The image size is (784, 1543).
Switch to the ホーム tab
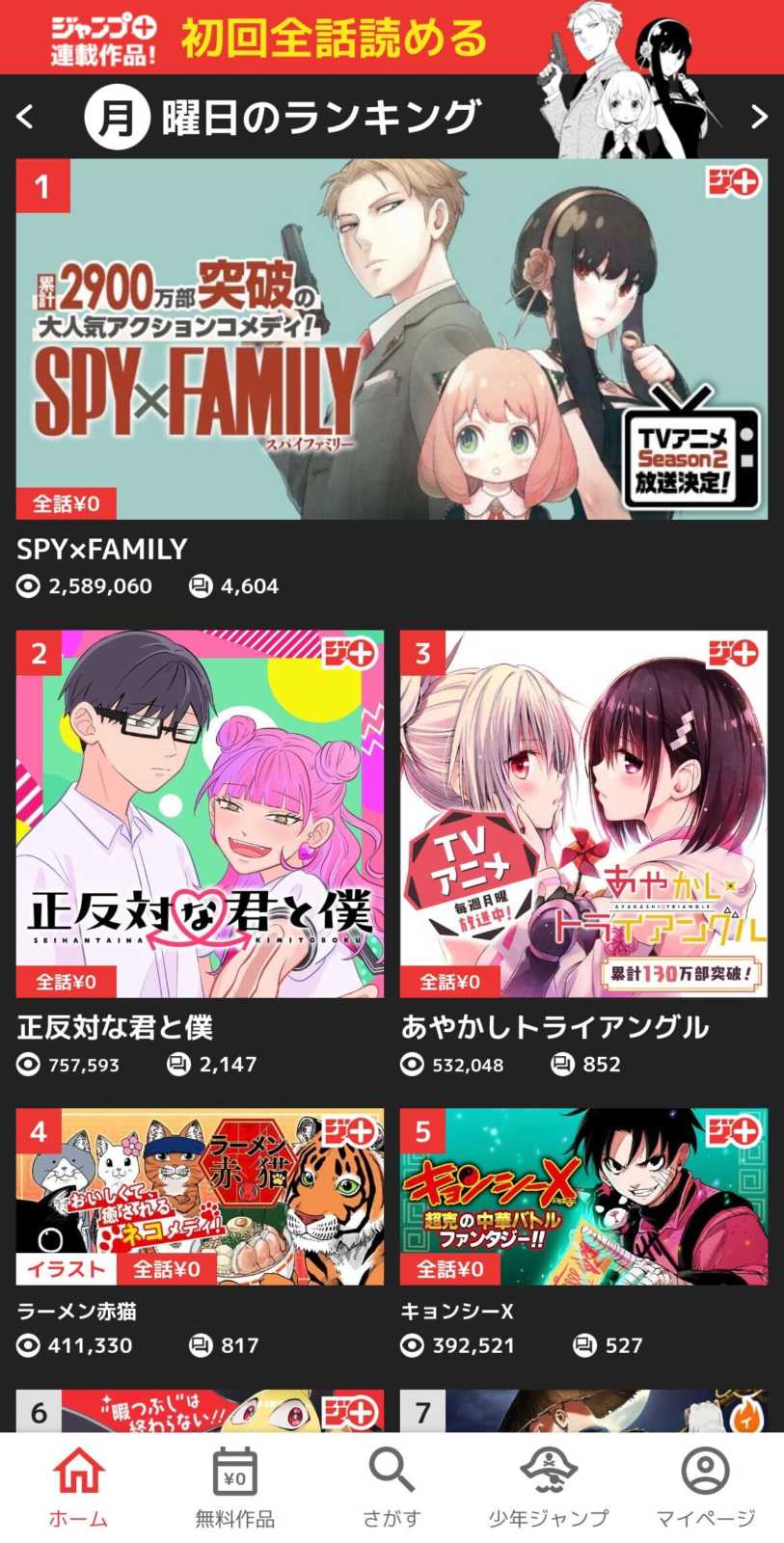78,1488
